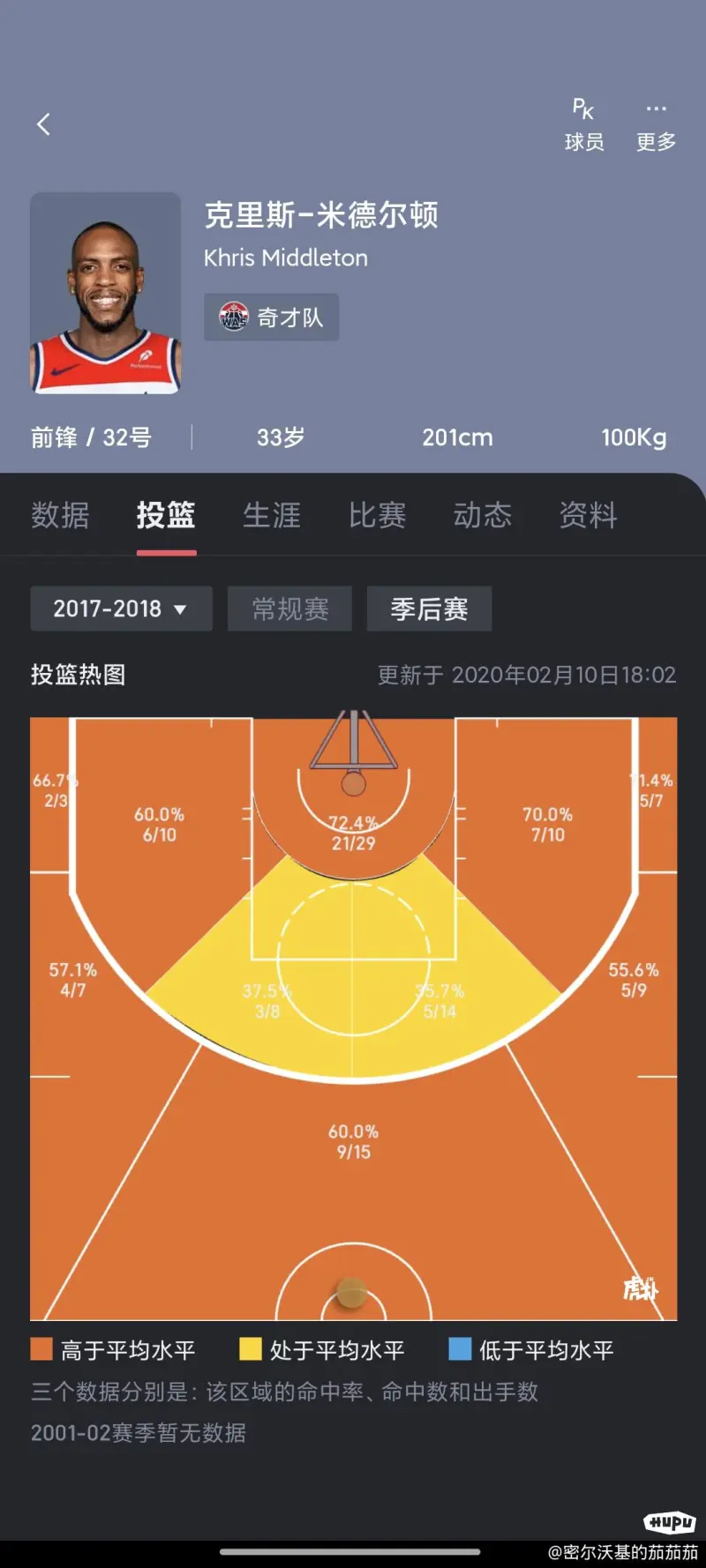This screenshot has width=706, height=1568.
Task: Open the 更多 more options menu
Action: (656, 125)
